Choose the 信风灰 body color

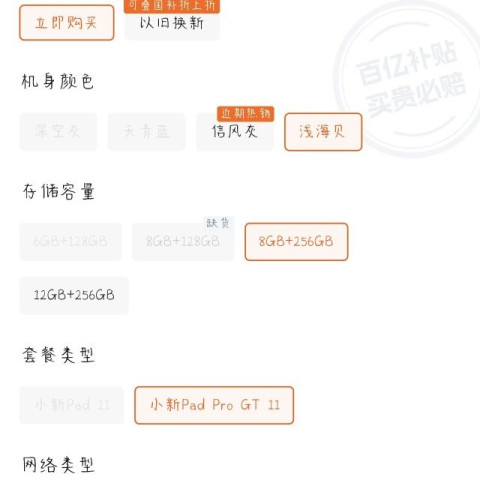coord(235,132)
